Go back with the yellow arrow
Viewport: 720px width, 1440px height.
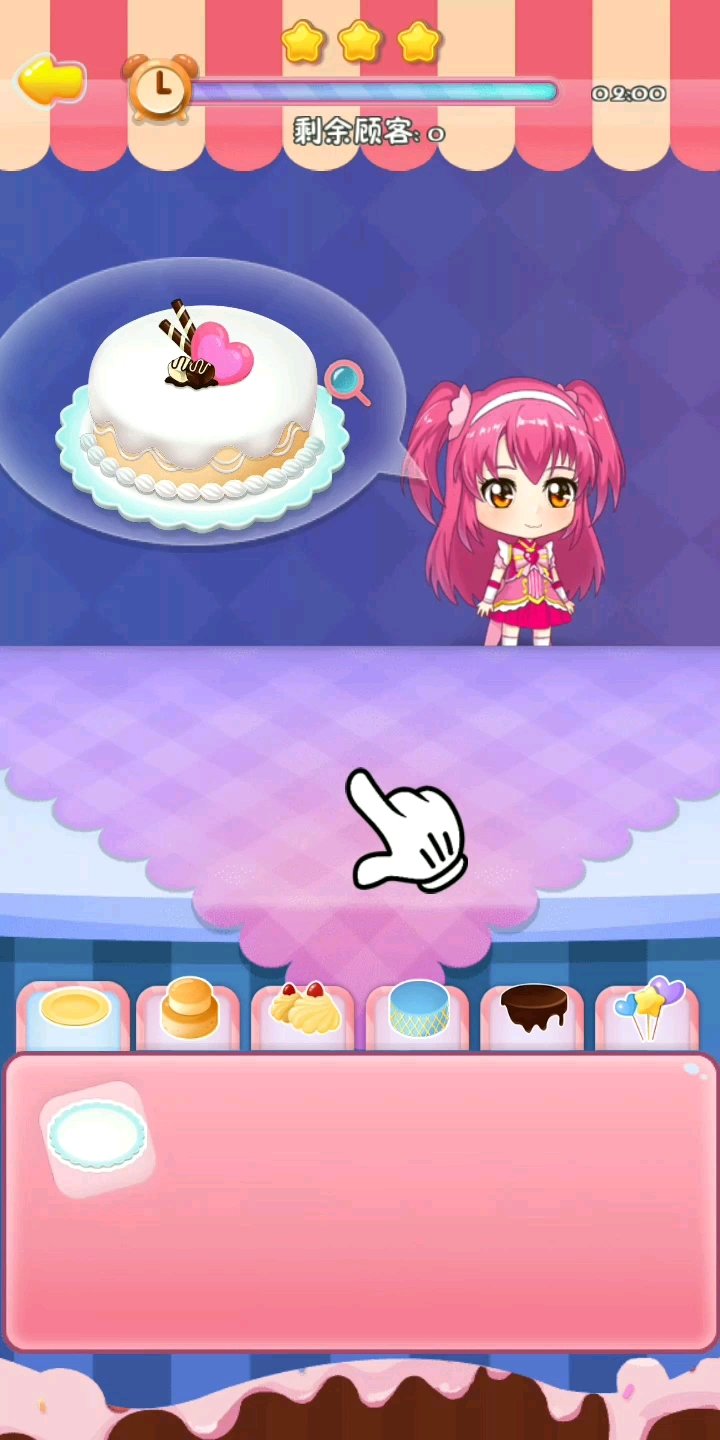point(50,81)
